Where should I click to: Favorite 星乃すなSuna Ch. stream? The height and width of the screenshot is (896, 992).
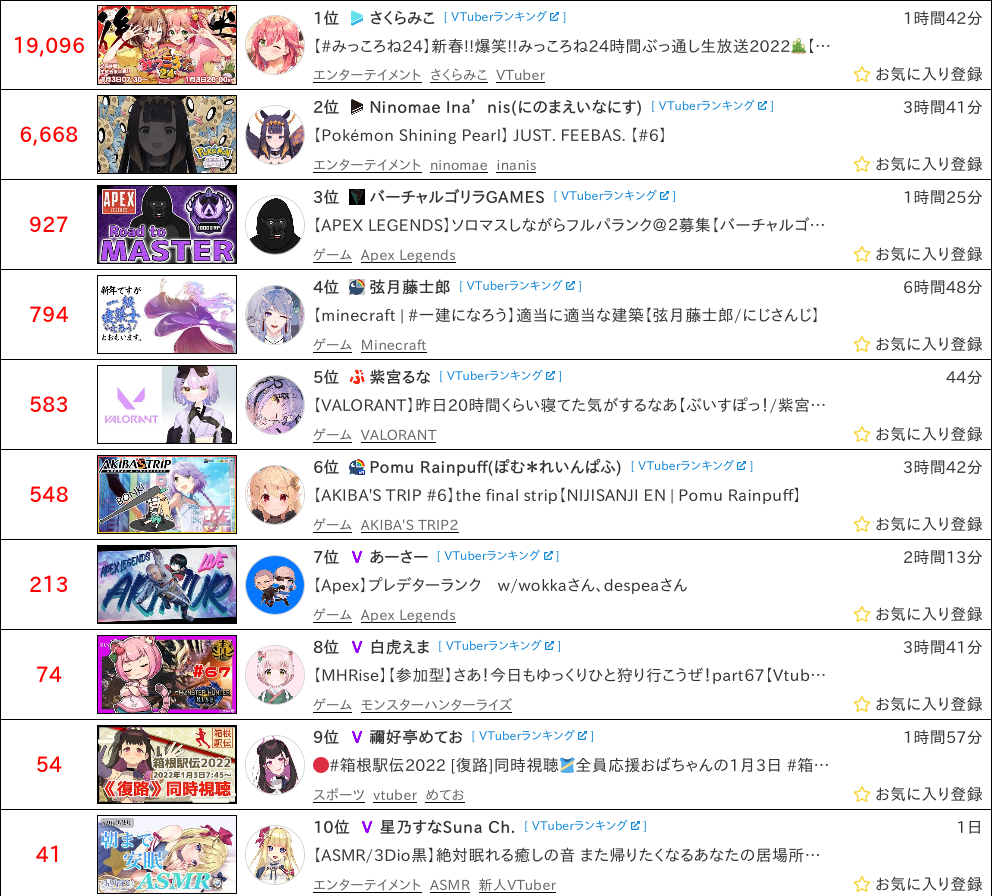[918, 884]
